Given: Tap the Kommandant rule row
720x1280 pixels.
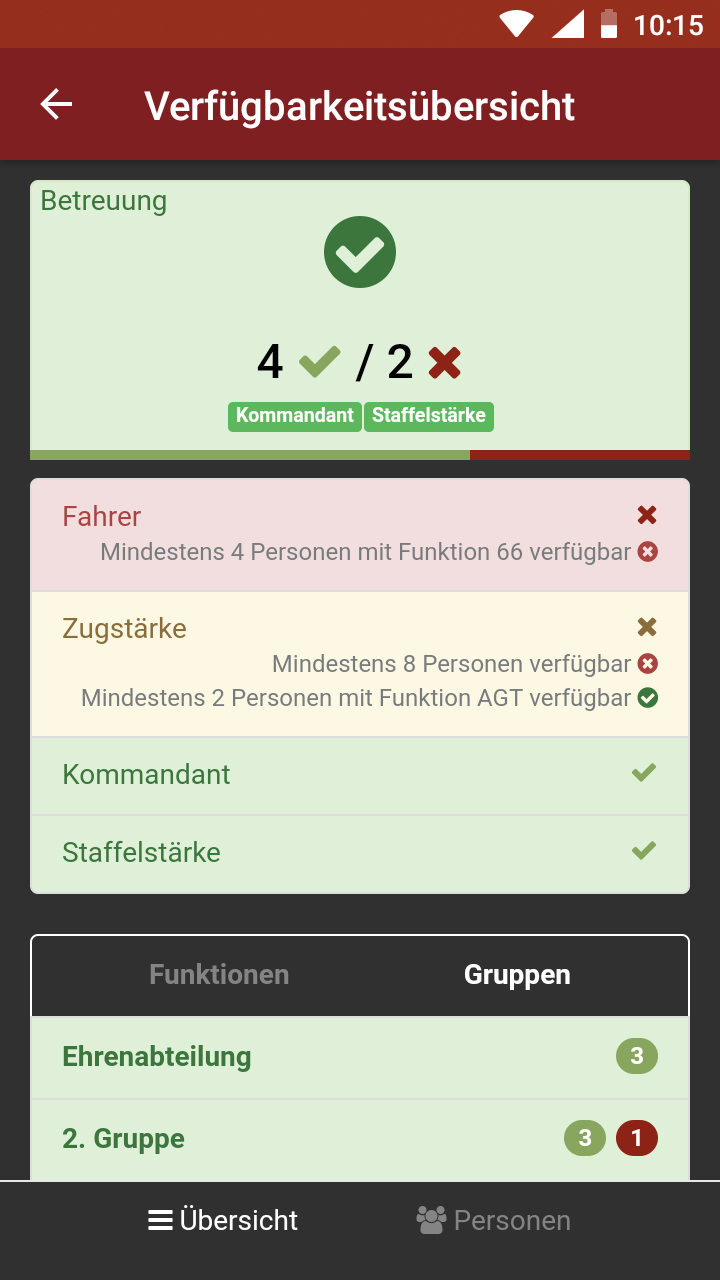Looking at the screenshot, I should [360, 775].
